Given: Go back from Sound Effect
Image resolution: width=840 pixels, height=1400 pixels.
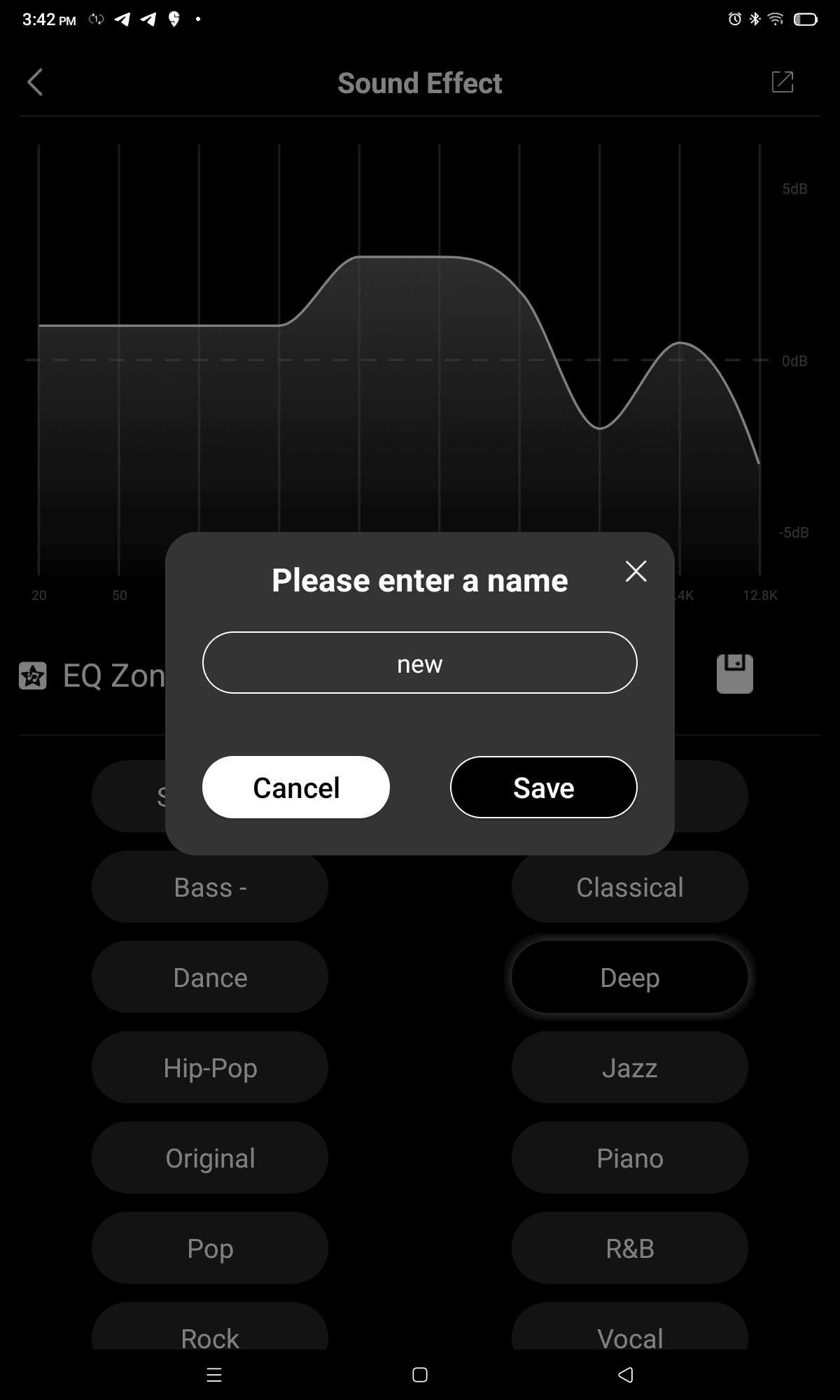Looking at the screenshot, I should (35, 83).
